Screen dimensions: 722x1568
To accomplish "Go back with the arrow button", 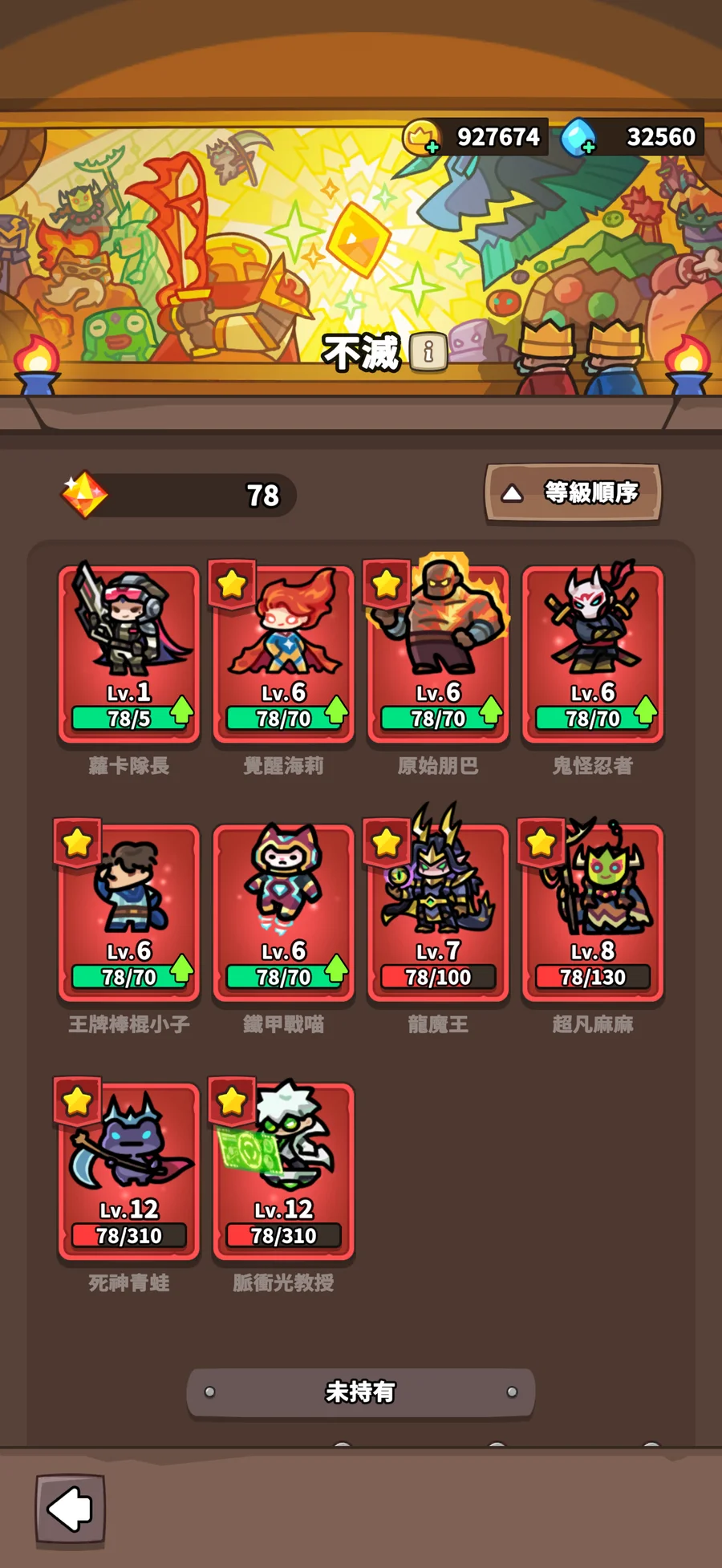I will 70,1509.
